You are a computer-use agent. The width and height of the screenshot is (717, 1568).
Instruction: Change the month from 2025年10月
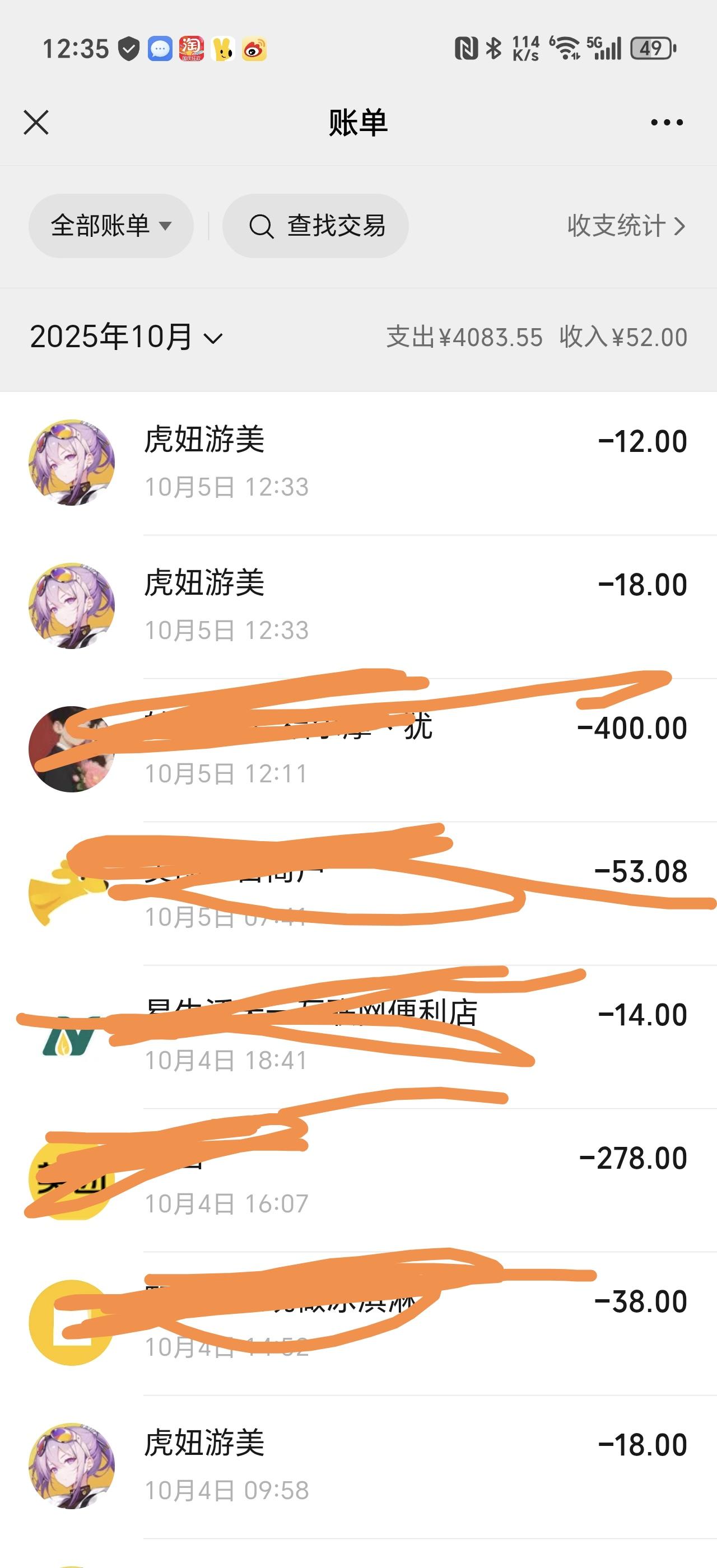coord(127,337)
